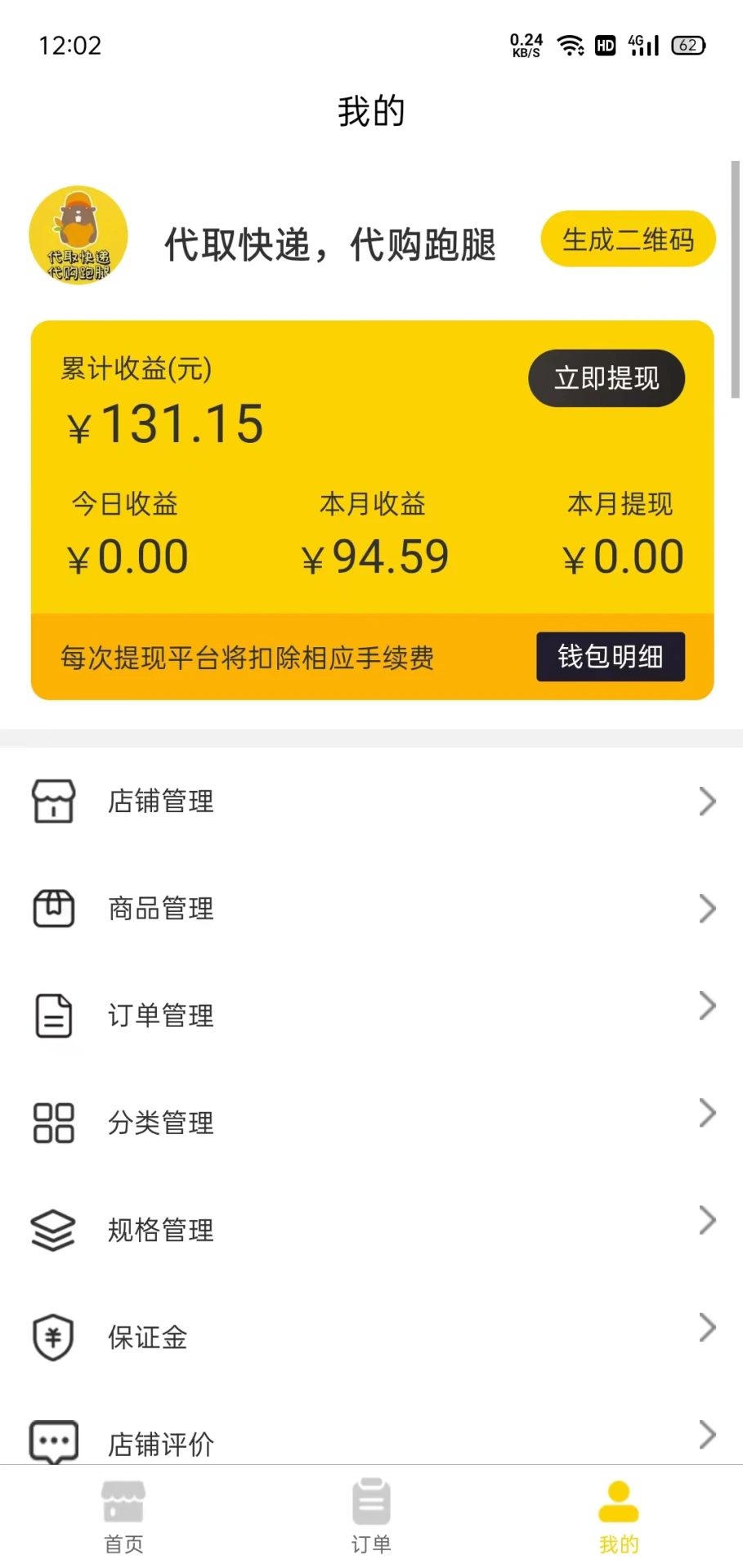This screenshot has height=1568, width=743.
Task: Tap the Wi-Fi status icon
Action: click(x=571, y=45)
